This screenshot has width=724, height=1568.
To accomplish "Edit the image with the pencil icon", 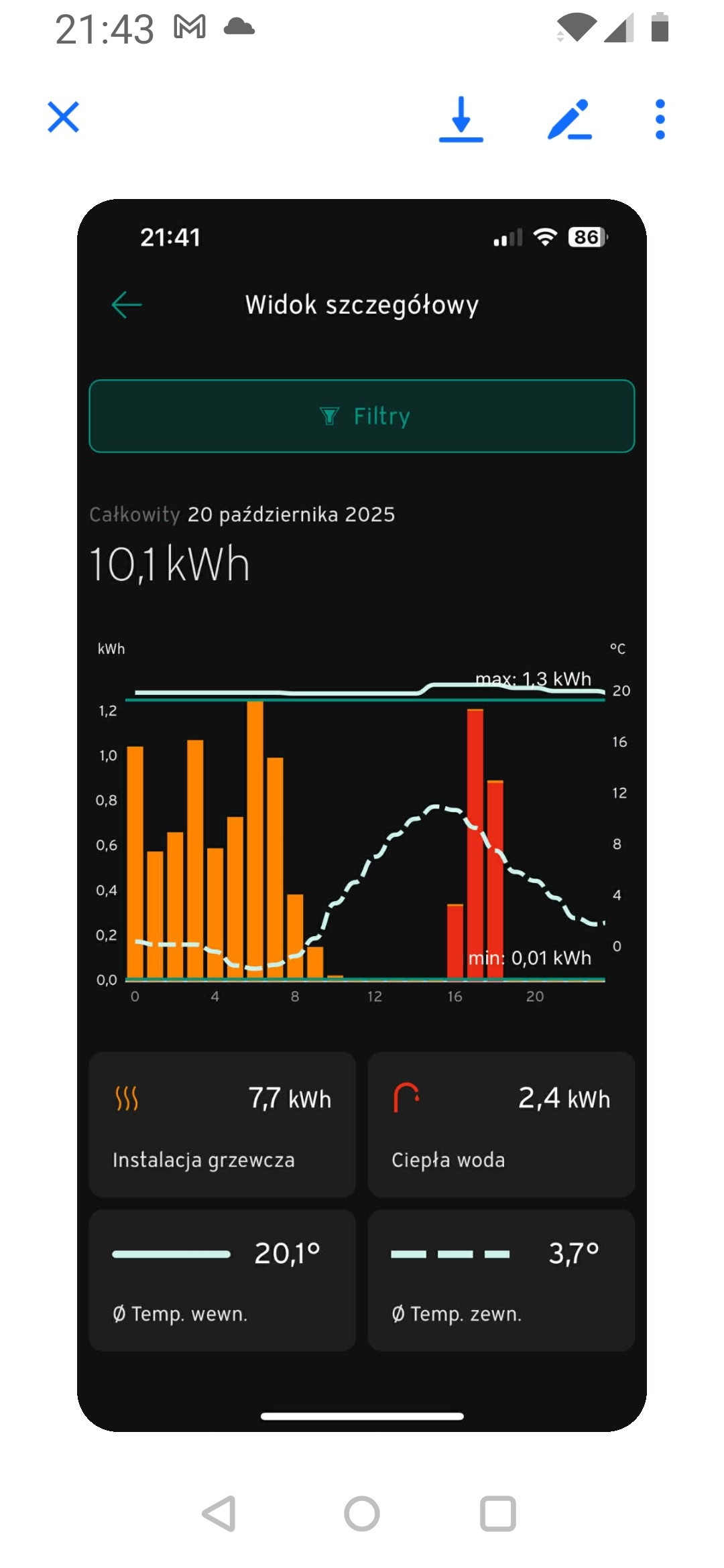I will 569,120.
